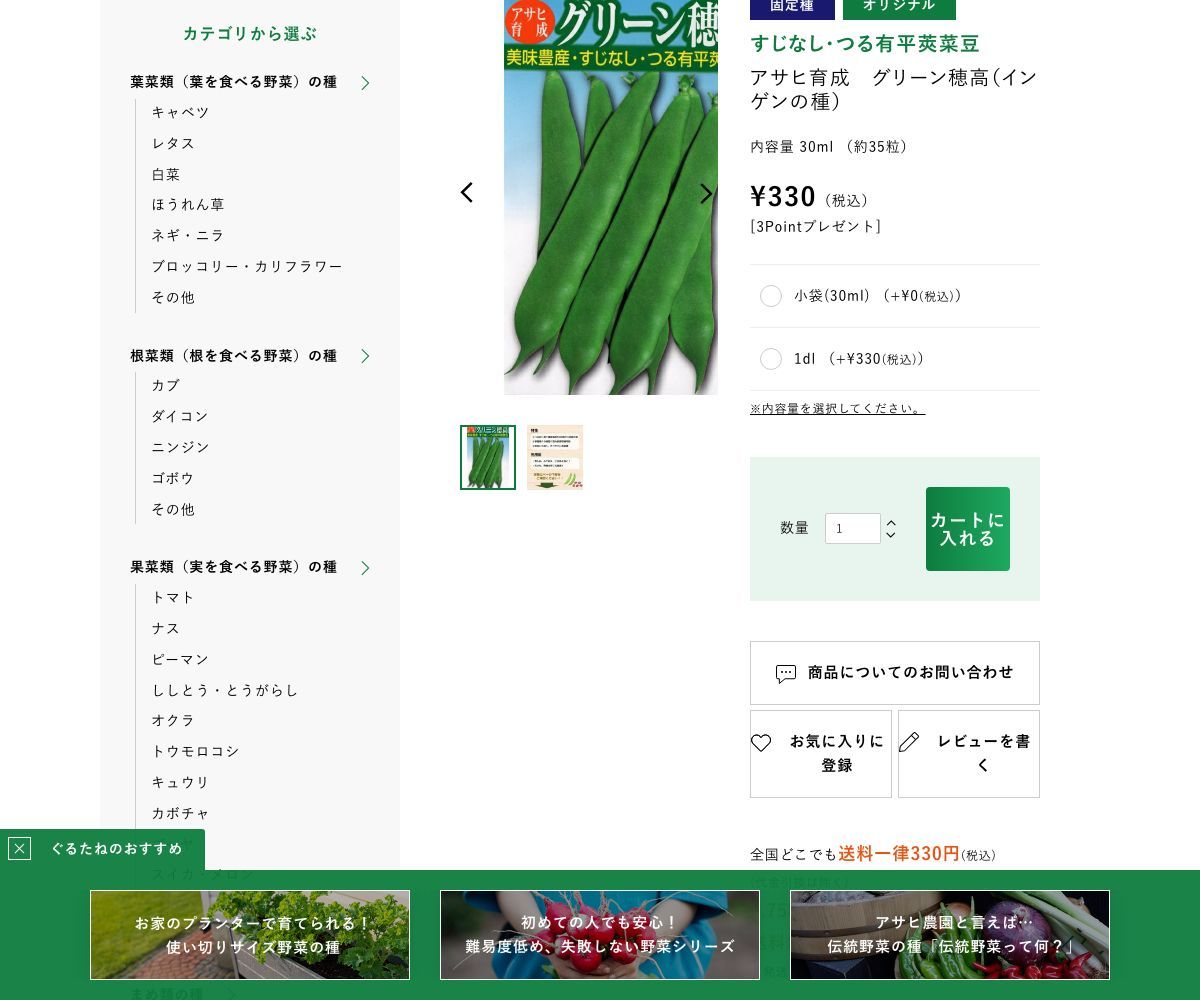The height and width of the screenshot is (1000, 1200).
Task: Open the キャベツ category
Action: click(180, 112)
